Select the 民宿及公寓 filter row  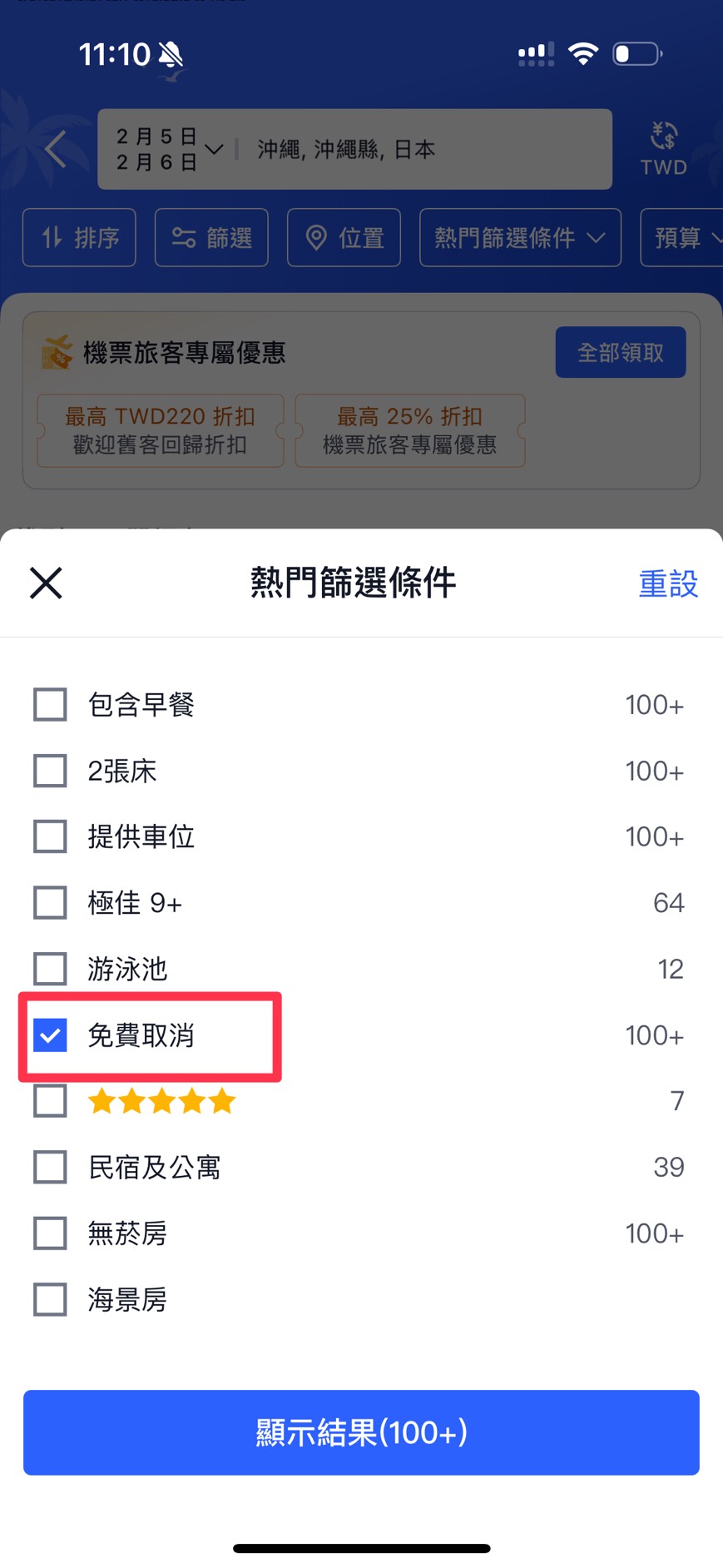pyautogui.click(x=50, y=1167)
